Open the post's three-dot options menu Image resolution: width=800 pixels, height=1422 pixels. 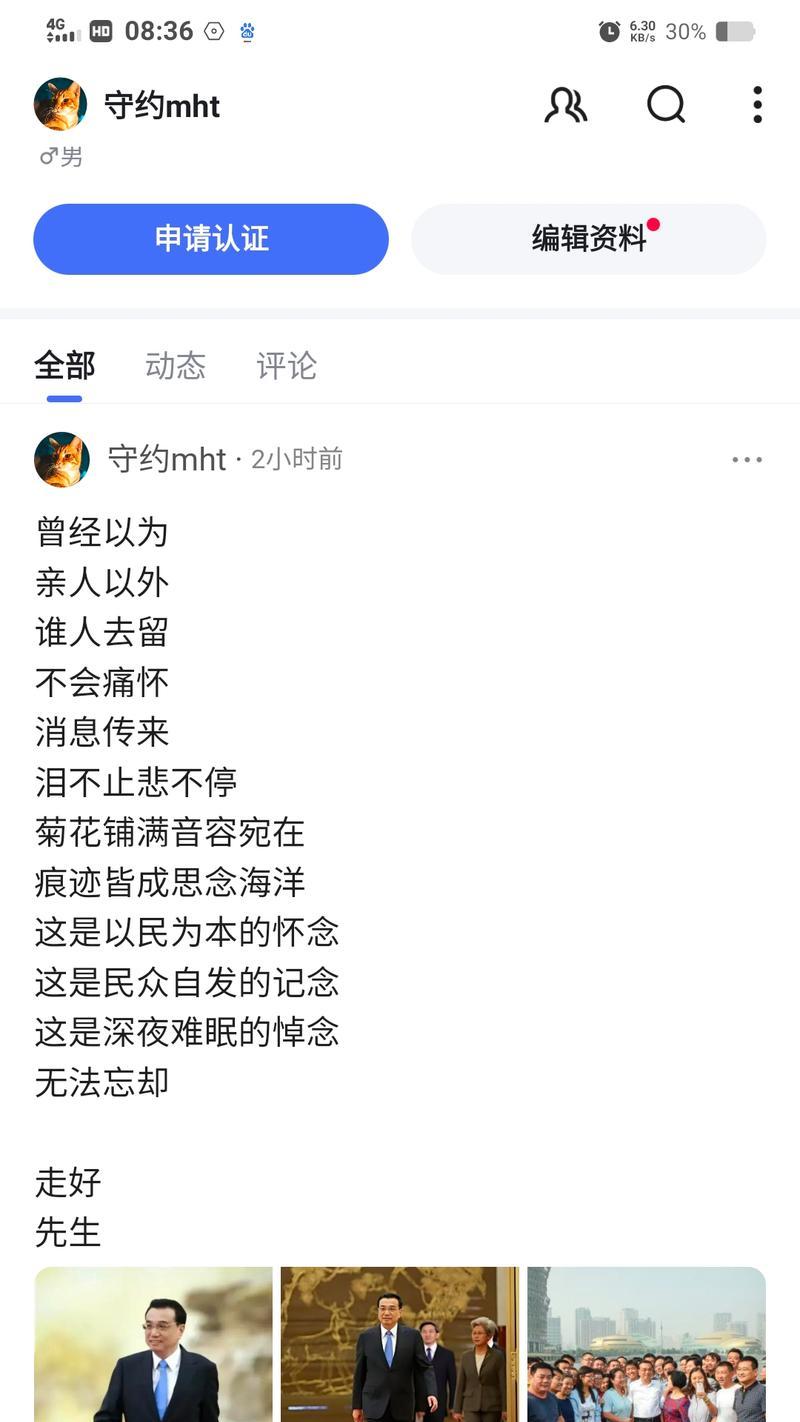(747, 460)
